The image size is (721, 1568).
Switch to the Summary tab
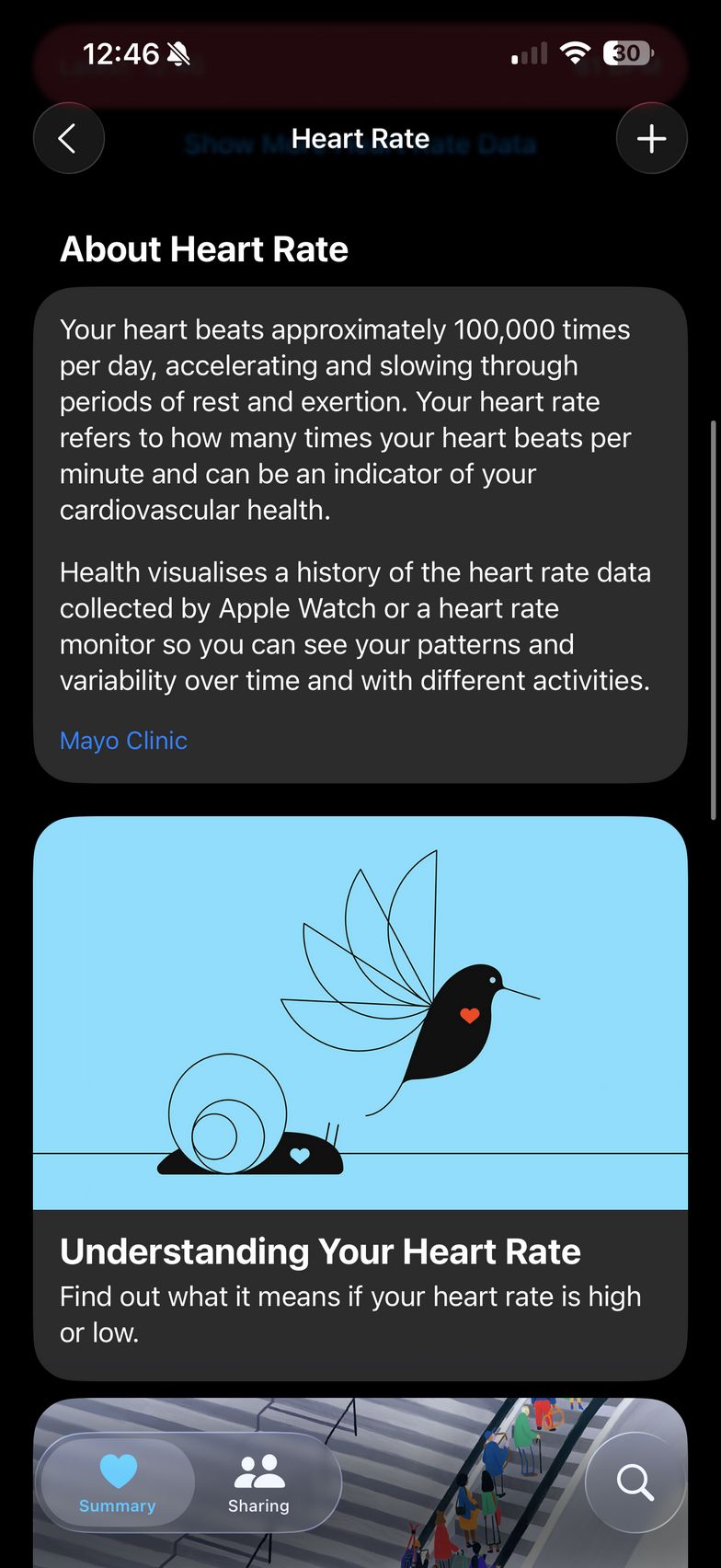click(x=118, y=1483)
